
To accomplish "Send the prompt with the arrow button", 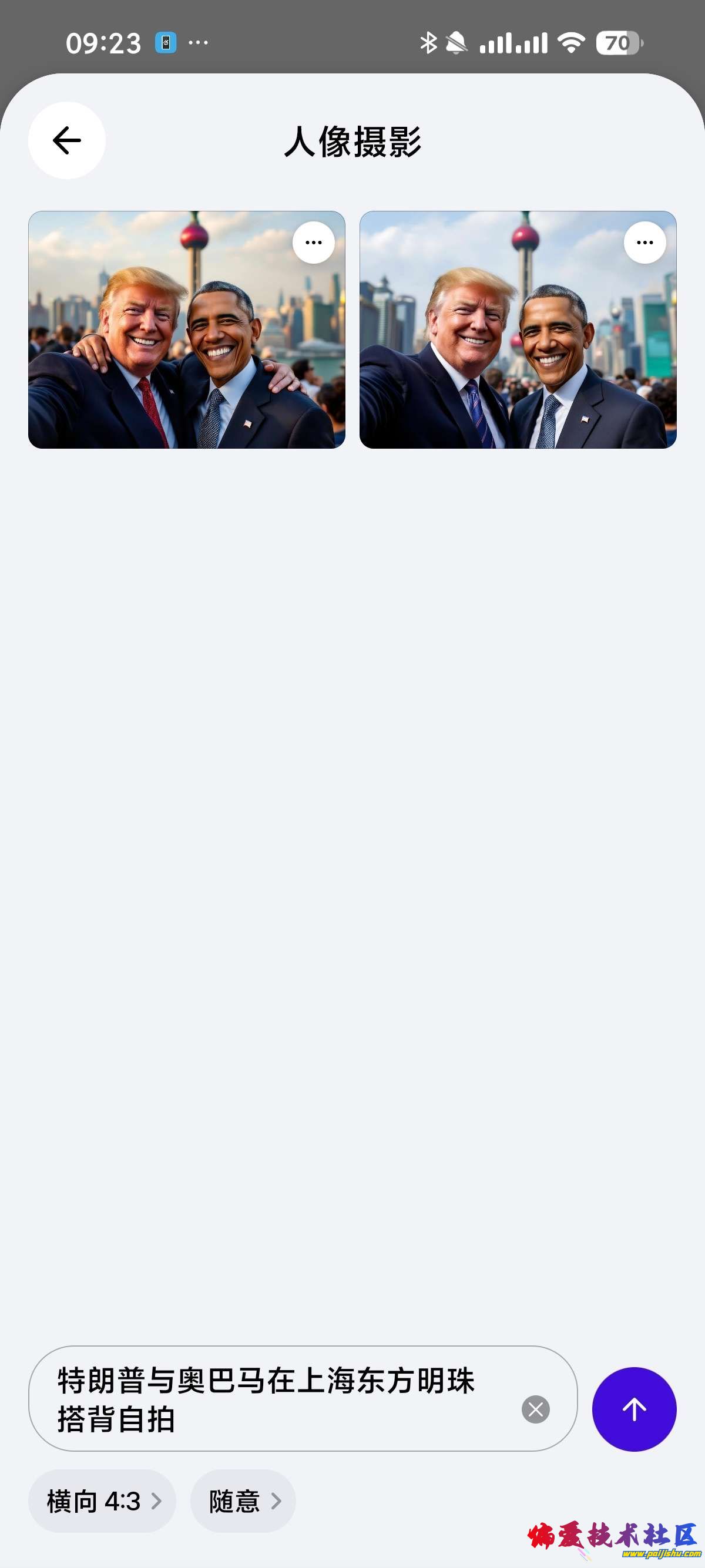I will pyautogui.click(x=634, y=1409).
